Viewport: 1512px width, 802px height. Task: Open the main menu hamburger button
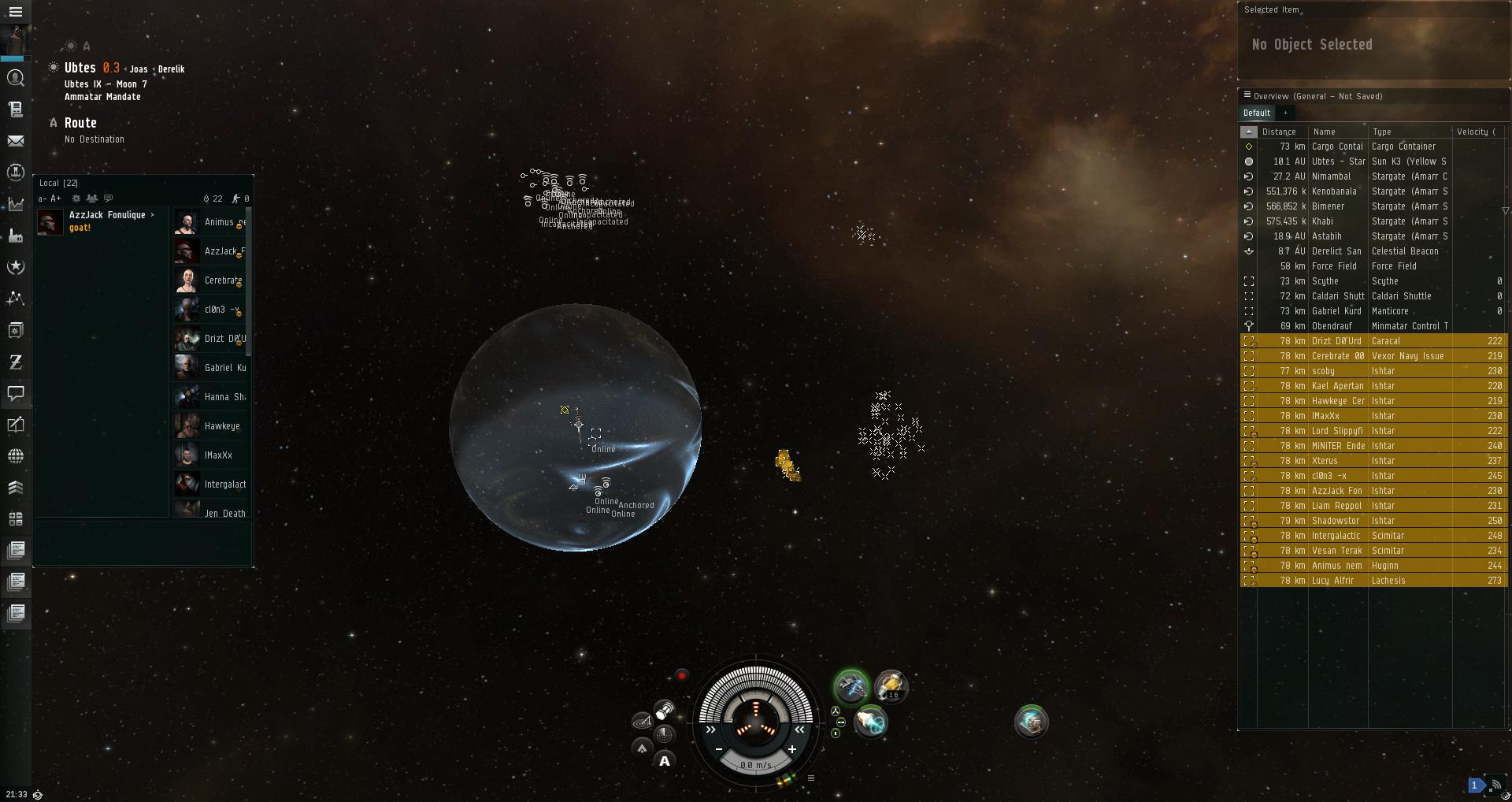(x=16, y=12)
